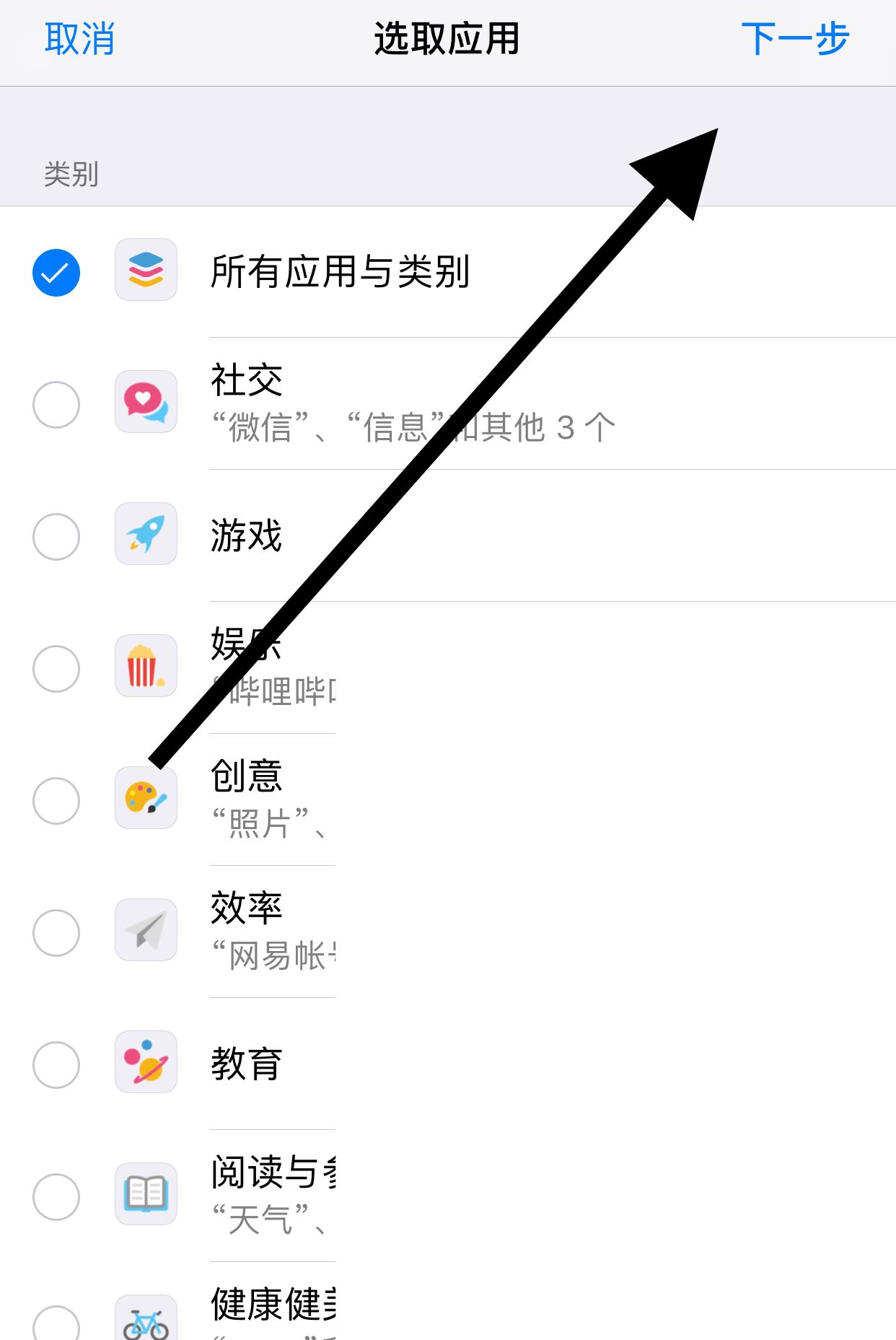Image resolution: width=896 pixels, height=1340 pixels.
Task: Select the 教育 category
Action: (x=56, y=1065)
